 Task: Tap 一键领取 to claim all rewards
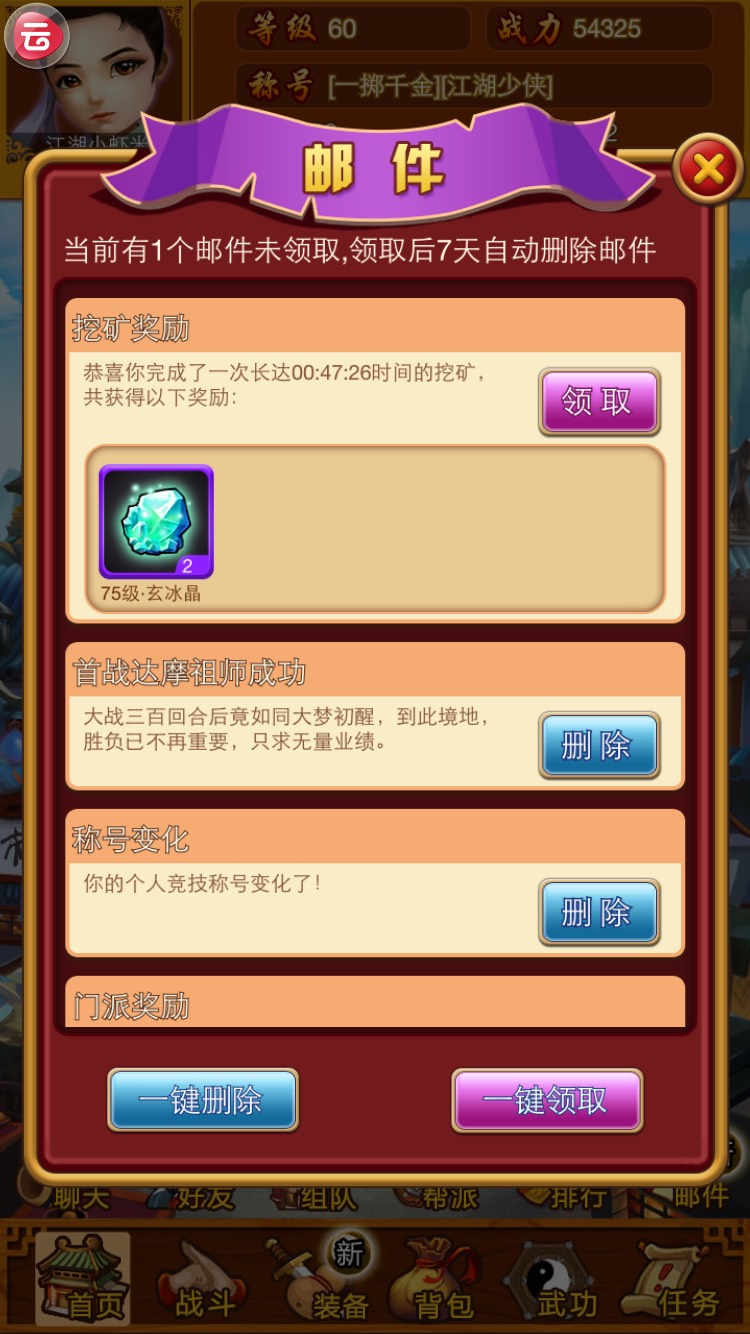tap(546, 1100)
